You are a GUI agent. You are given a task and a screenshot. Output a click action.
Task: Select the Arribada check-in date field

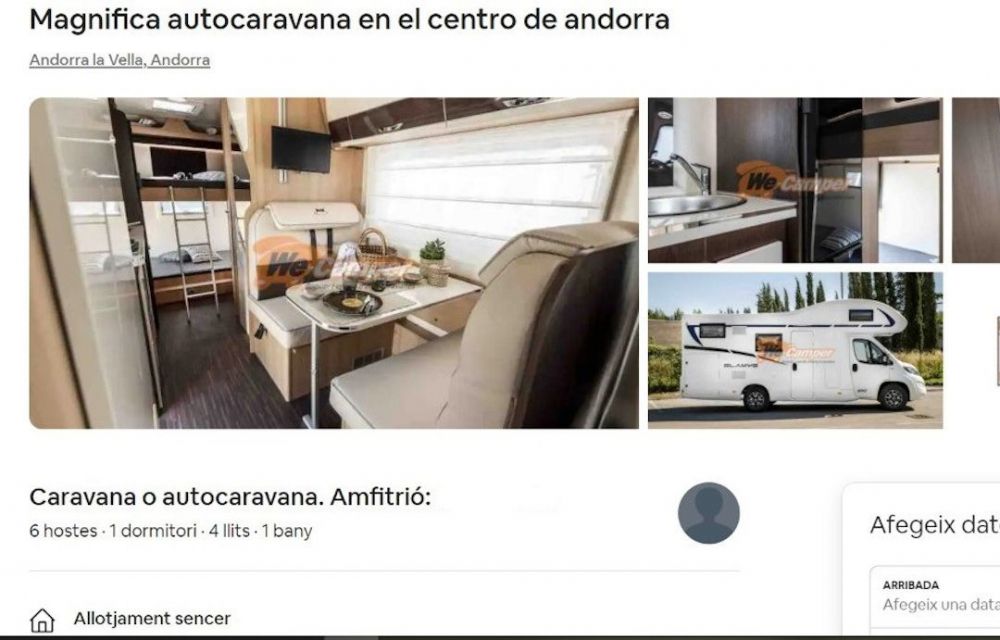point(935,595)
